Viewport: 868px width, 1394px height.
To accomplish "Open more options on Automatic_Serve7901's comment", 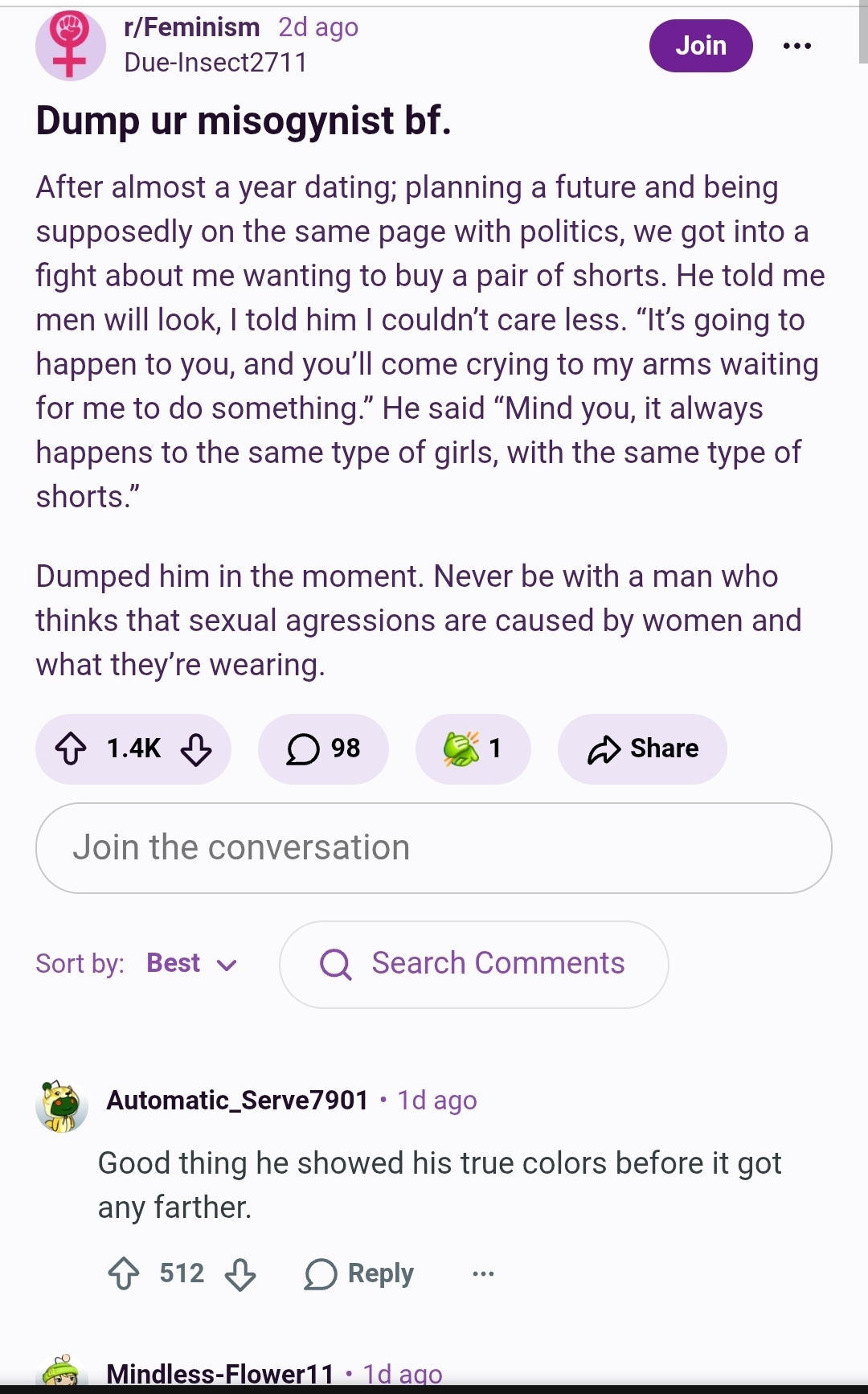I will click(483, 1273).
